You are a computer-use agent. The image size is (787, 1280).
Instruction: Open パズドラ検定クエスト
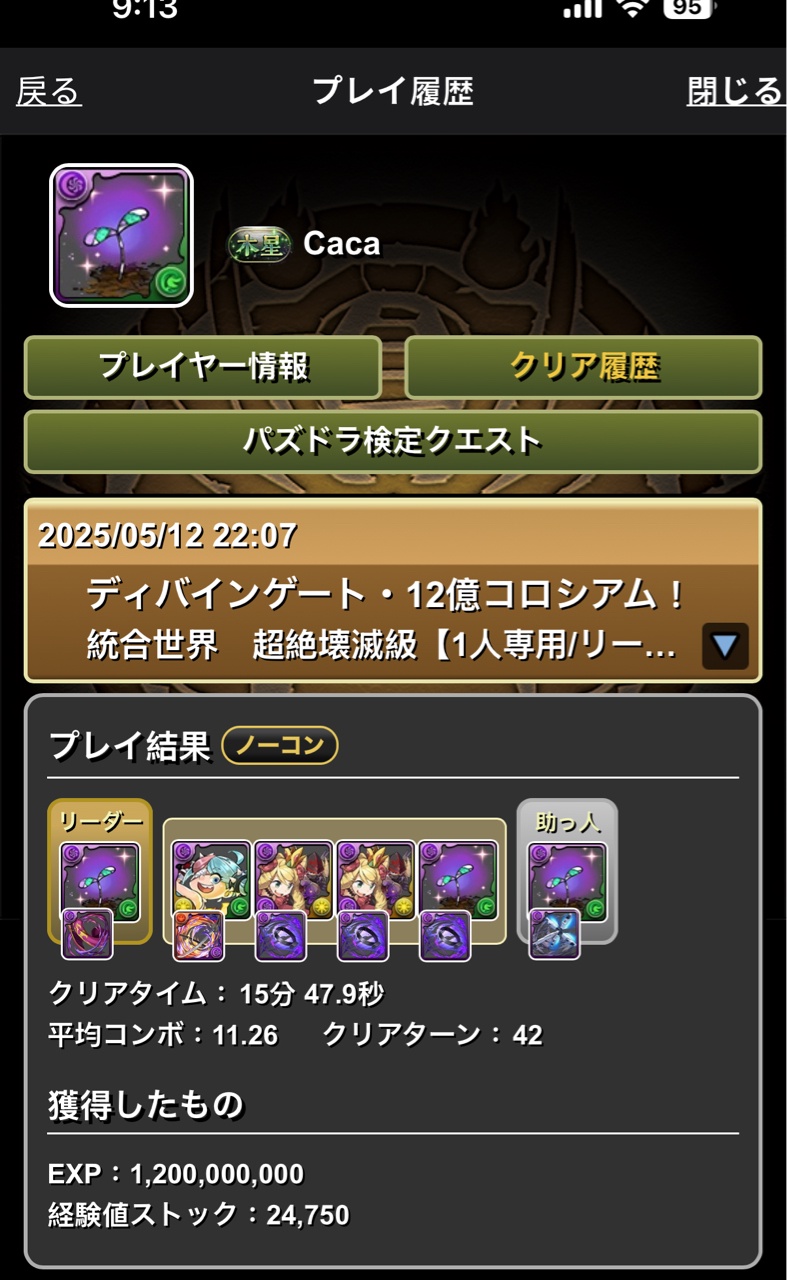tap(392, 441)
